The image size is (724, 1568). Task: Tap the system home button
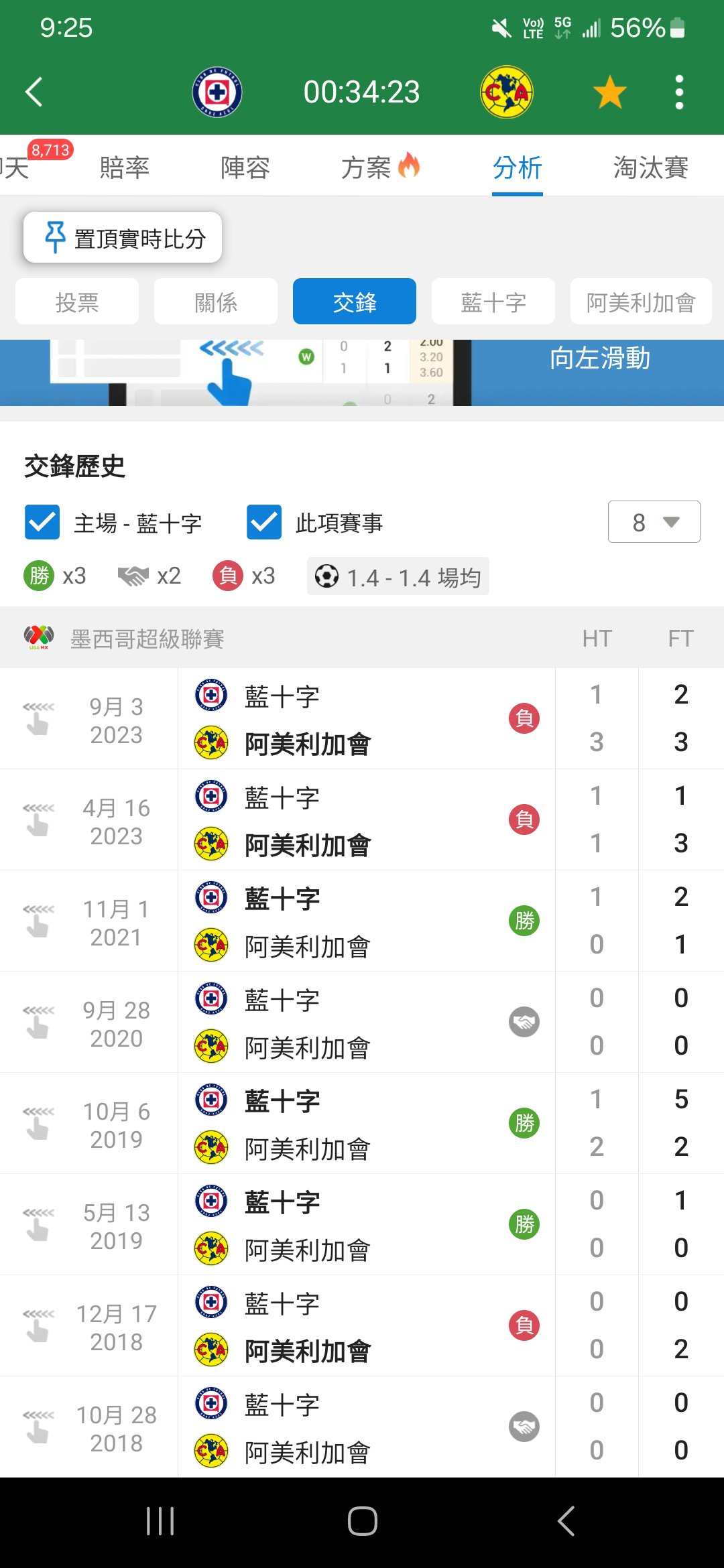[362, 1521]
